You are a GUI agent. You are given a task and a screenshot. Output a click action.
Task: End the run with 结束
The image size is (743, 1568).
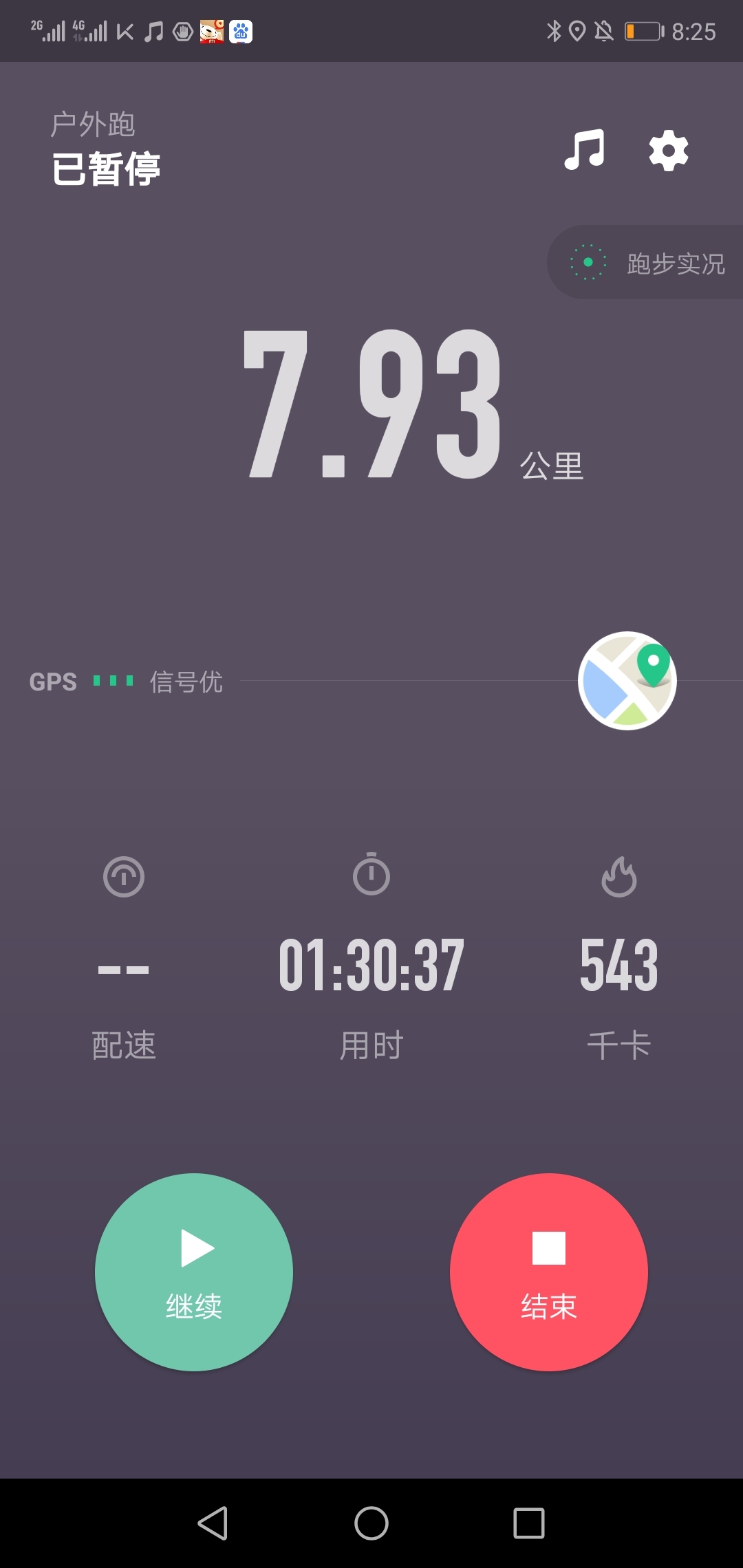point(549,1272)
